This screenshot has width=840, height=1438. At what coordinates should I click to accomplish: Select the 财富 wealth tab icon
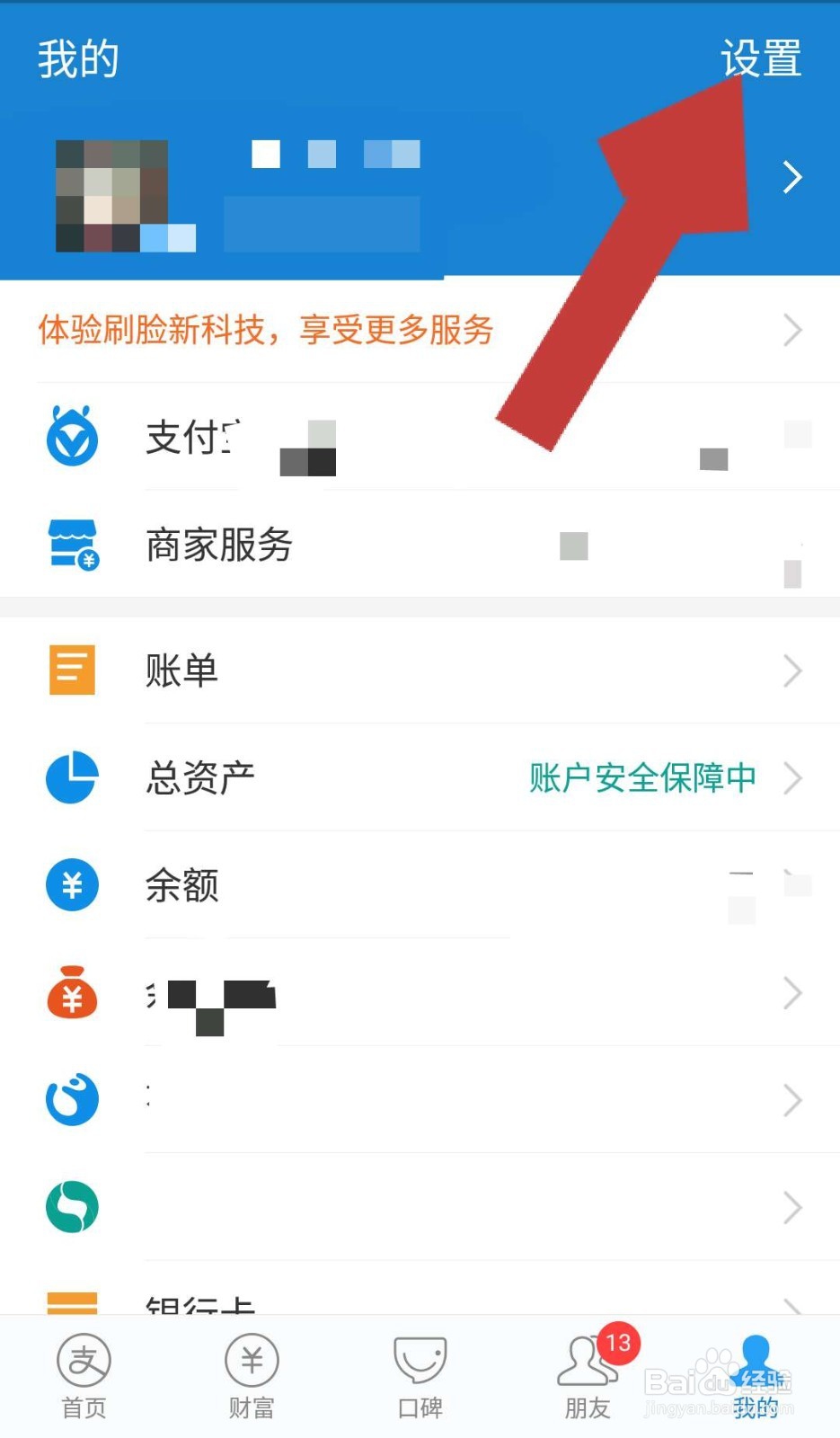click(250, 1361)
